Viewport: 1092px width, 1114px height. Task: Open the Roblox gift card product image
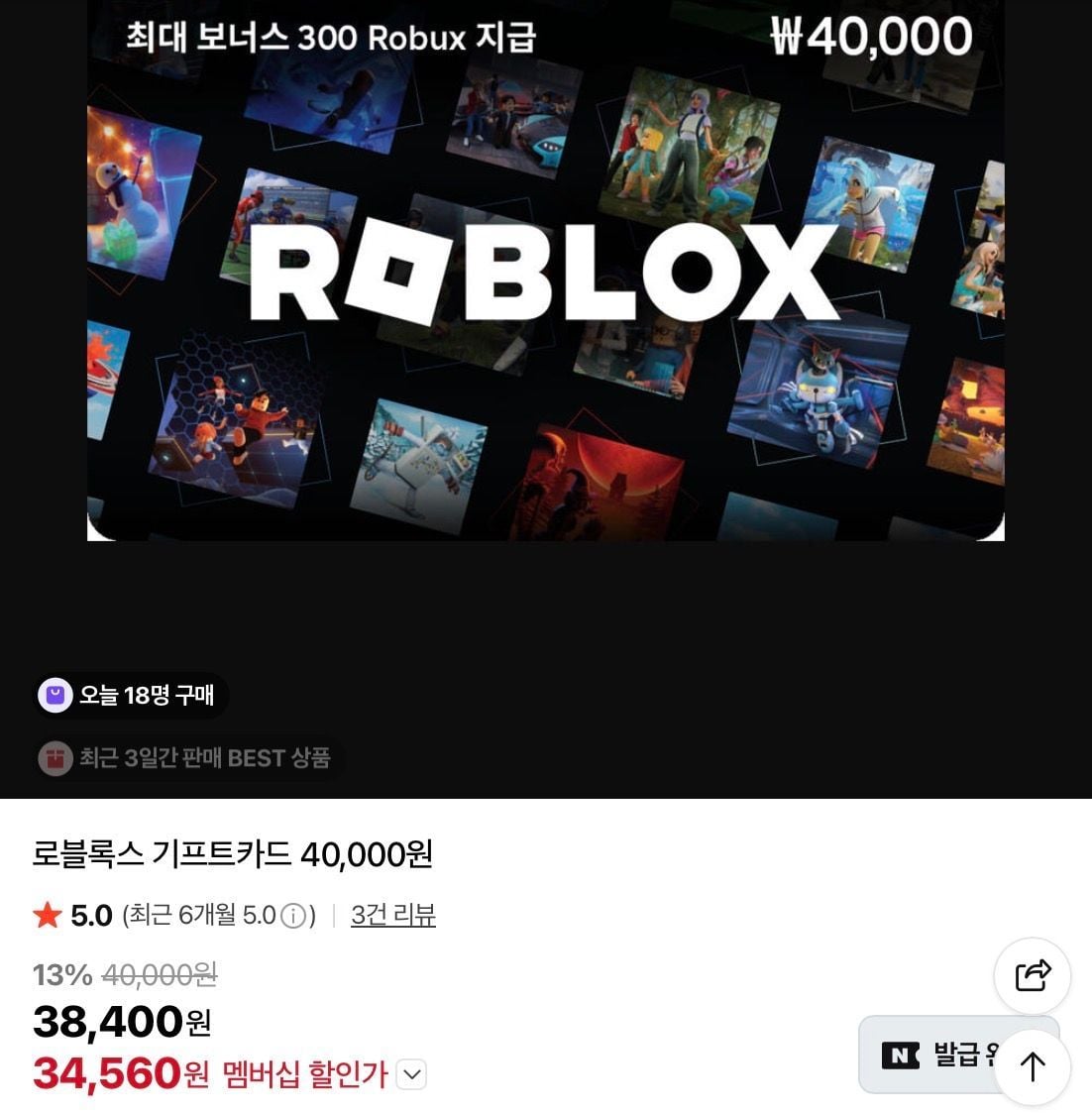[x=545, y=270]
